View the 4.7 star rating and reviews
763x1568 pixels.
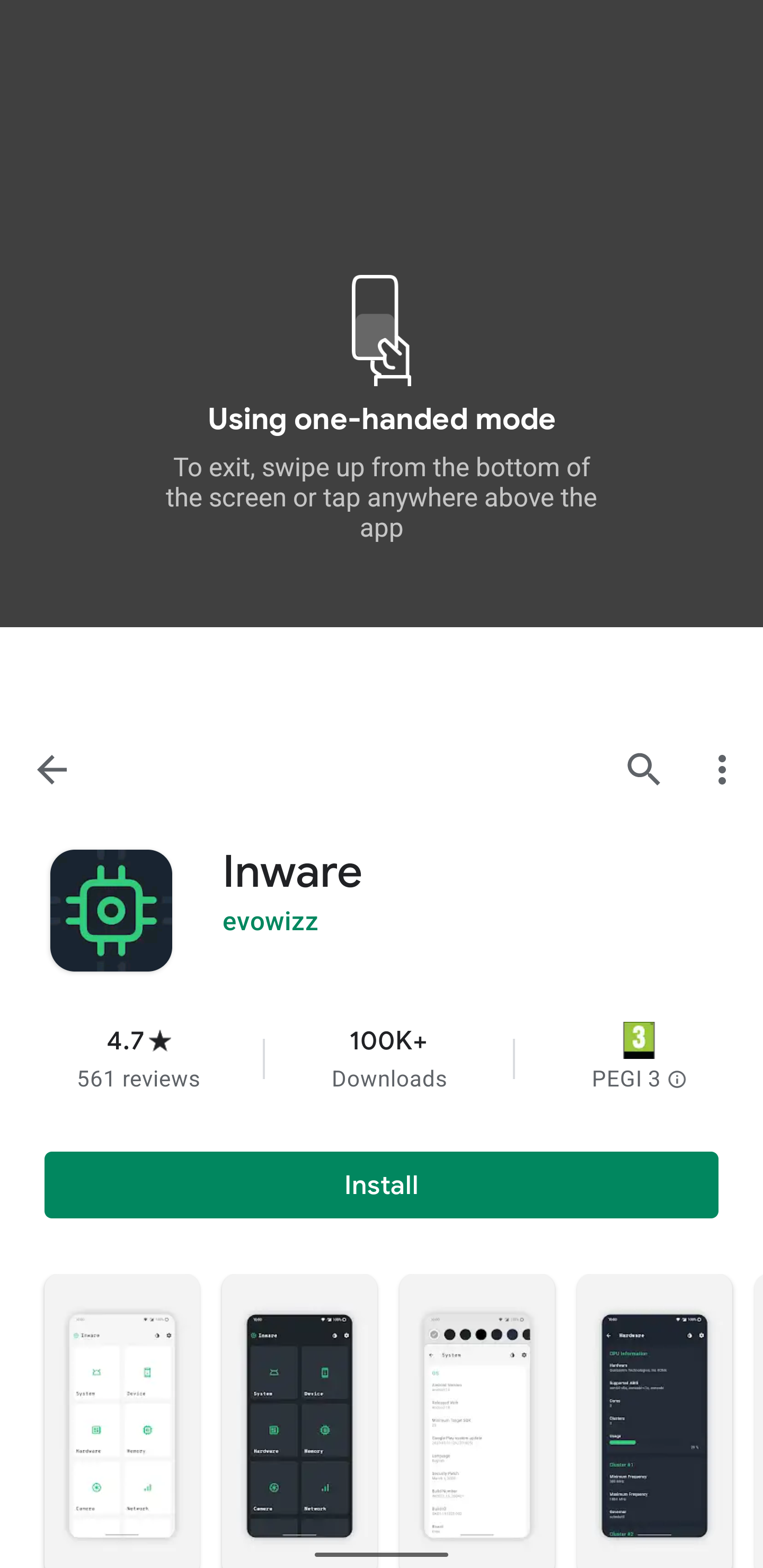click(x=139, y=1058)
